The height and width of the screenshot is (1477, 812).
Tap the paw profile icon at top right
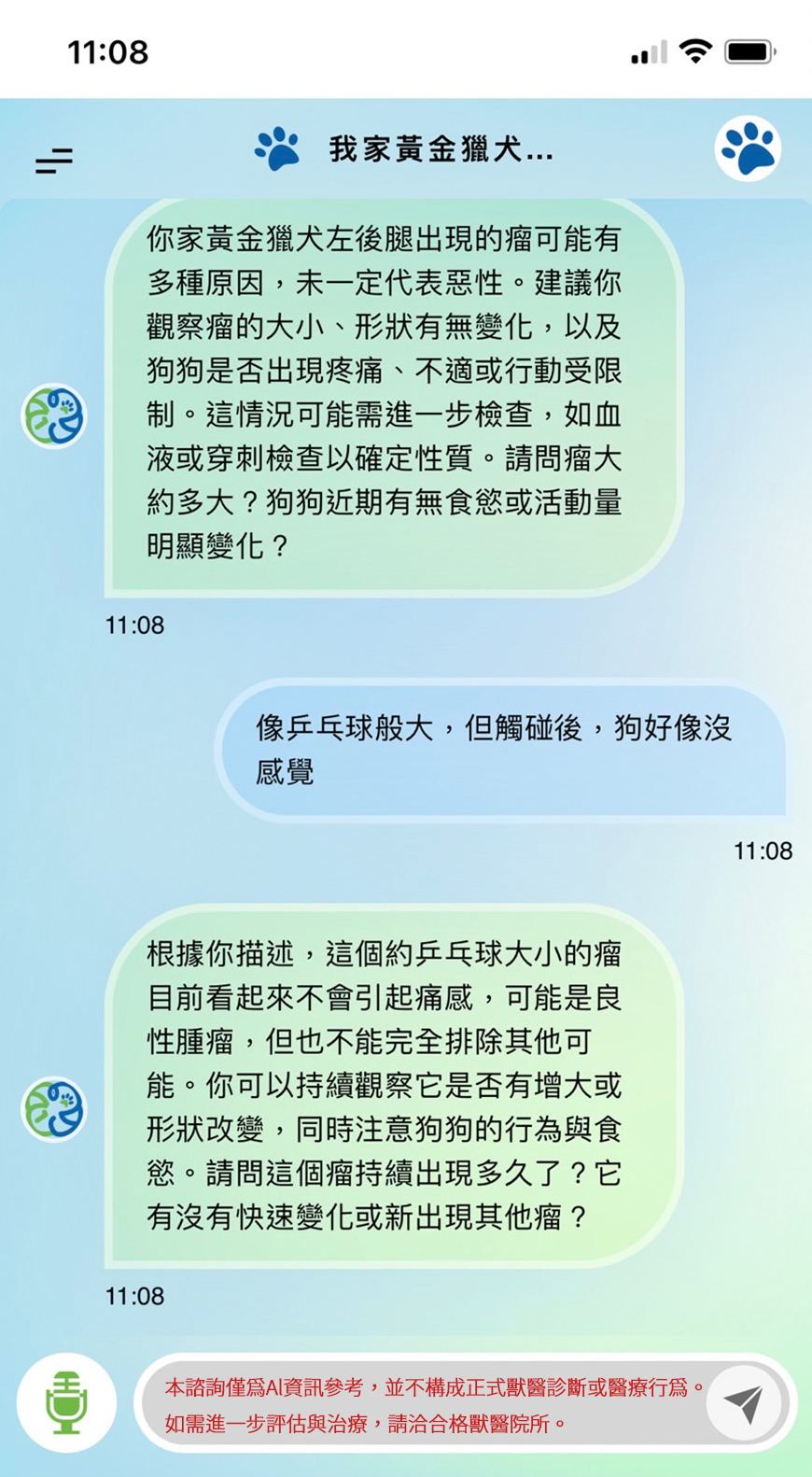748,148
